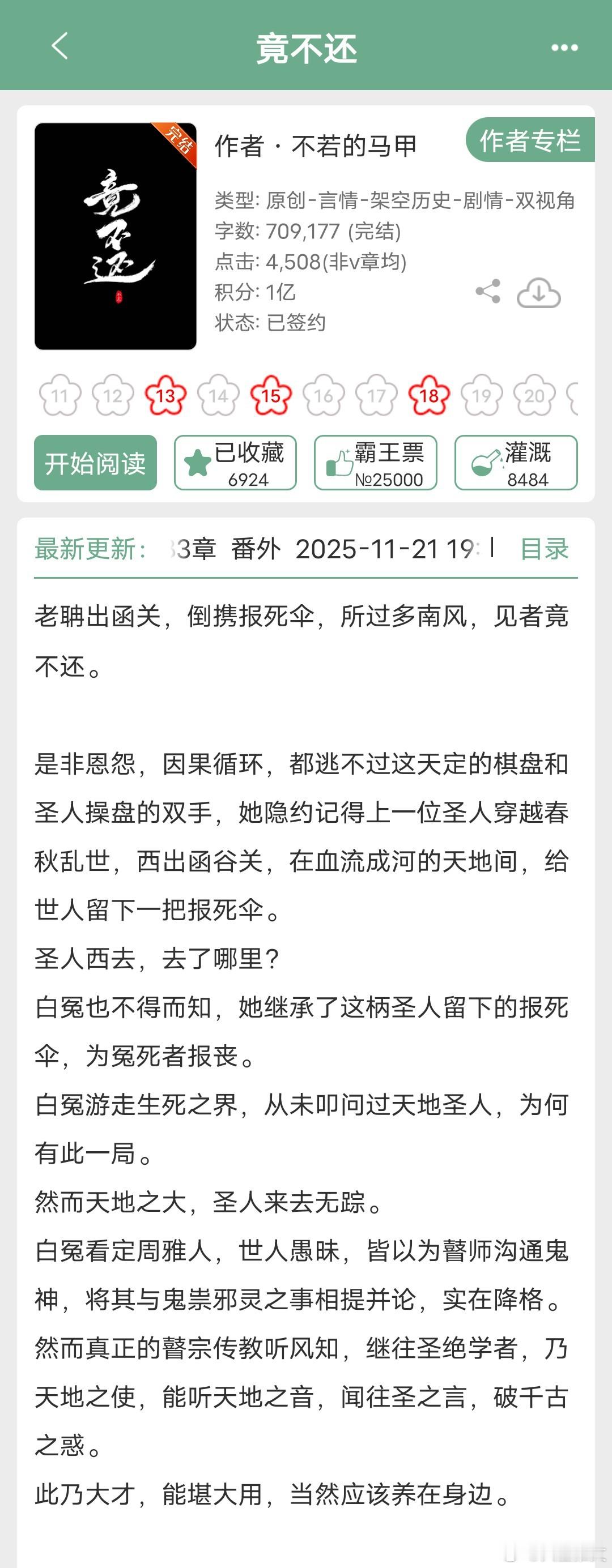The image size is (612, 1568).
Task: Switch to the 作者专栏 author column
Action: [x=532, y=141]
